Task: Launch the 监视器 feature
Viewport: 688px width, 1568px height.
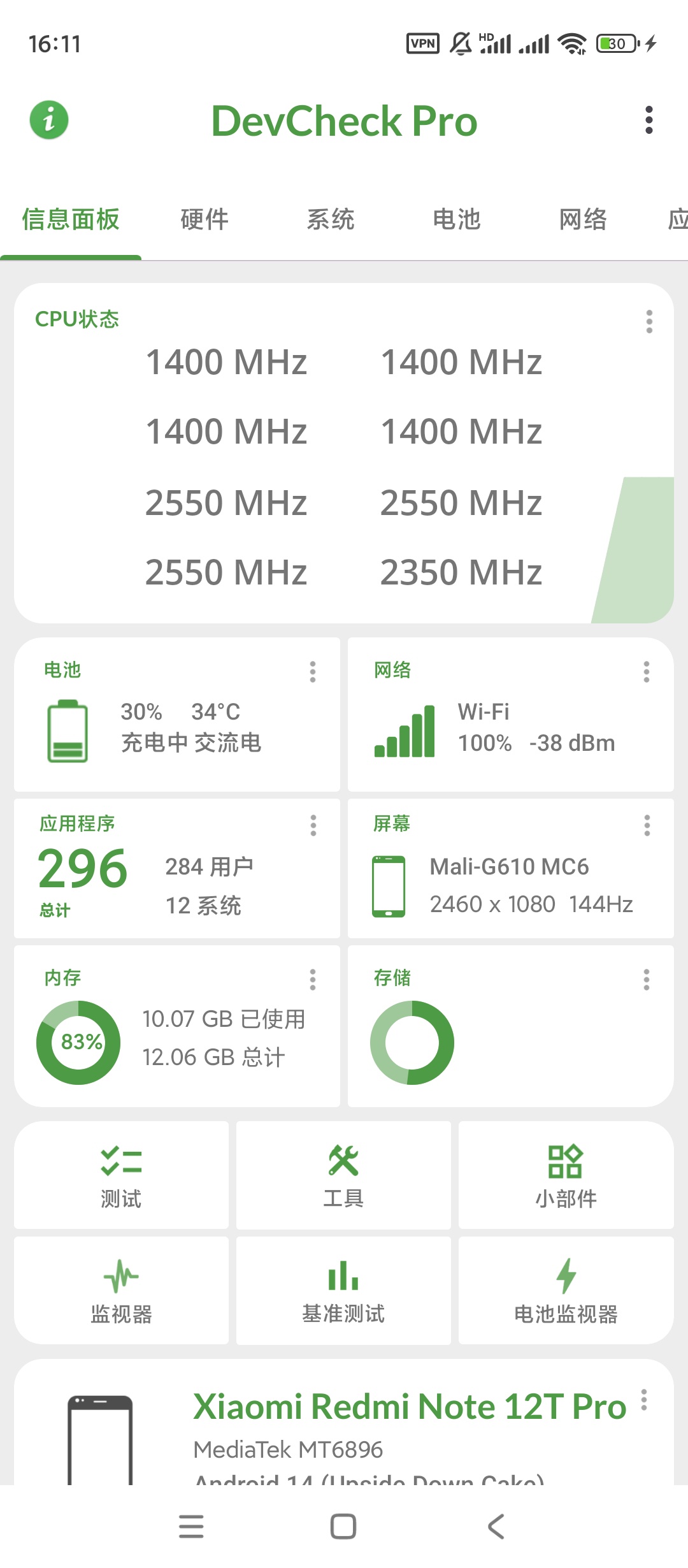Action: [x=121, y=1291]
